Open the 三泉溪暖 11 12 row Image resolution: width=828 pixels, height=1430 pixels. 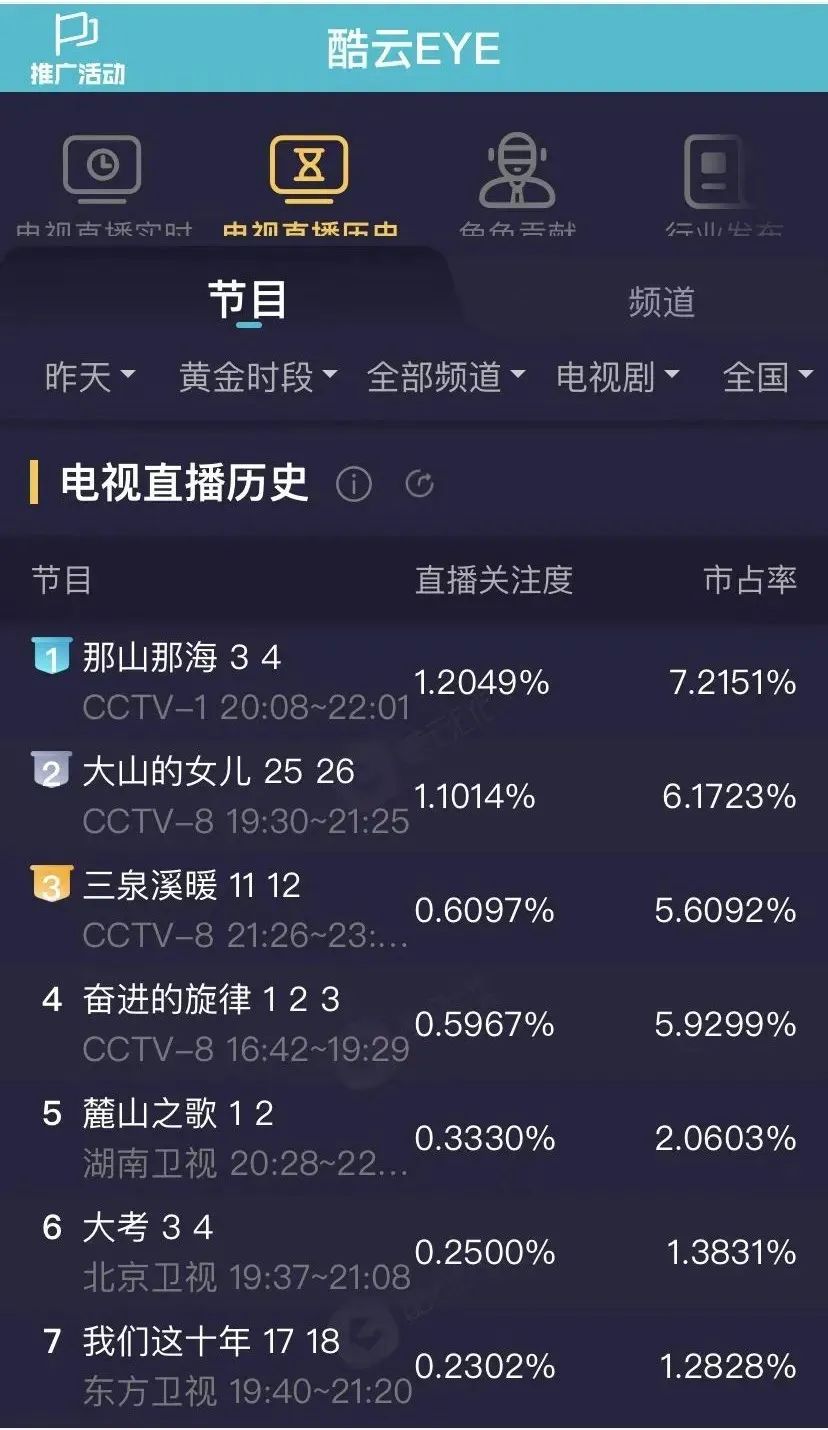[x=414, y=910]
